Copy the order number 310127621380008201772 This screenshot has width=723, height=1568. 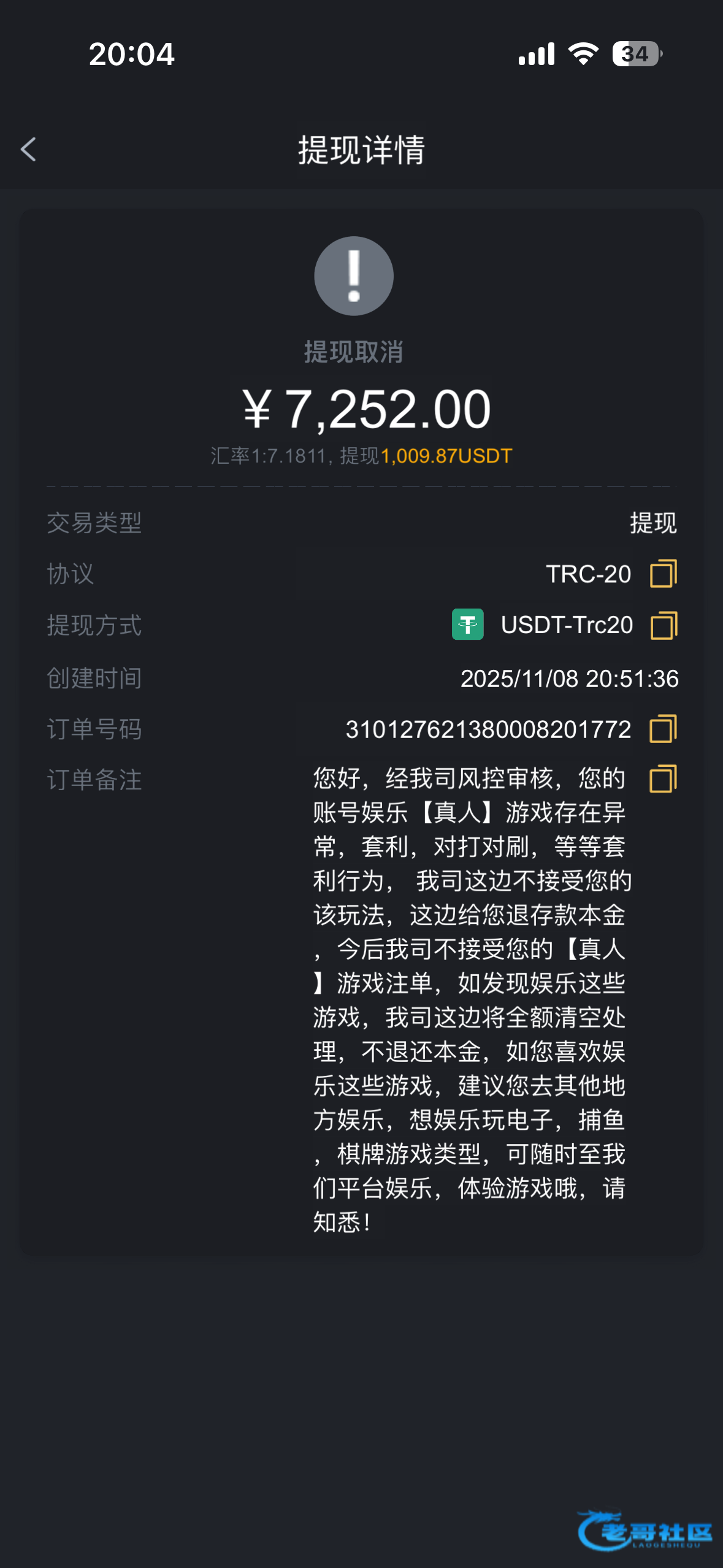click(x=664, y=729)
